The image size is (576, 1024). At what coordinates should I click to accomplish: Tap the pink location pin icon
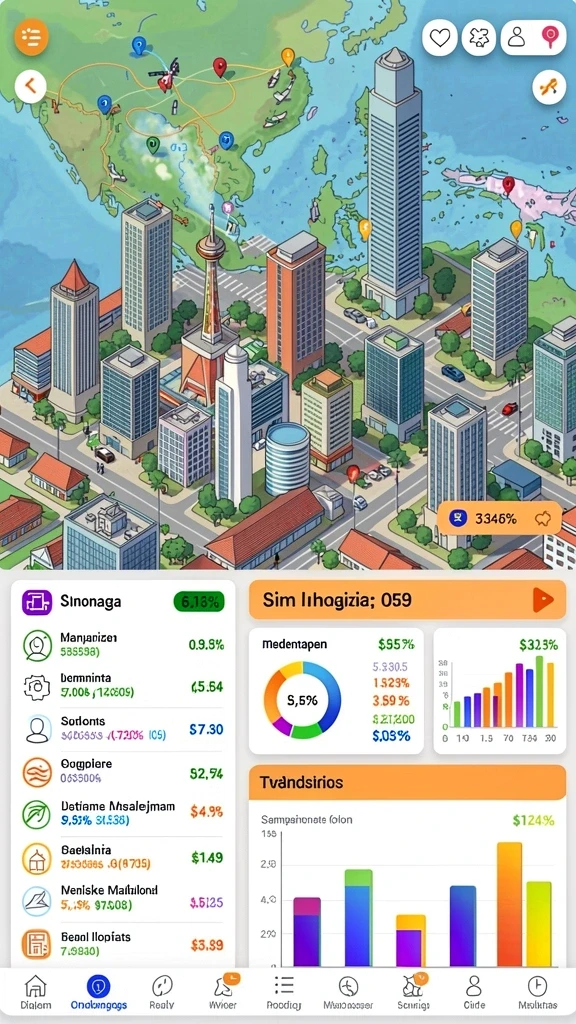551,37
